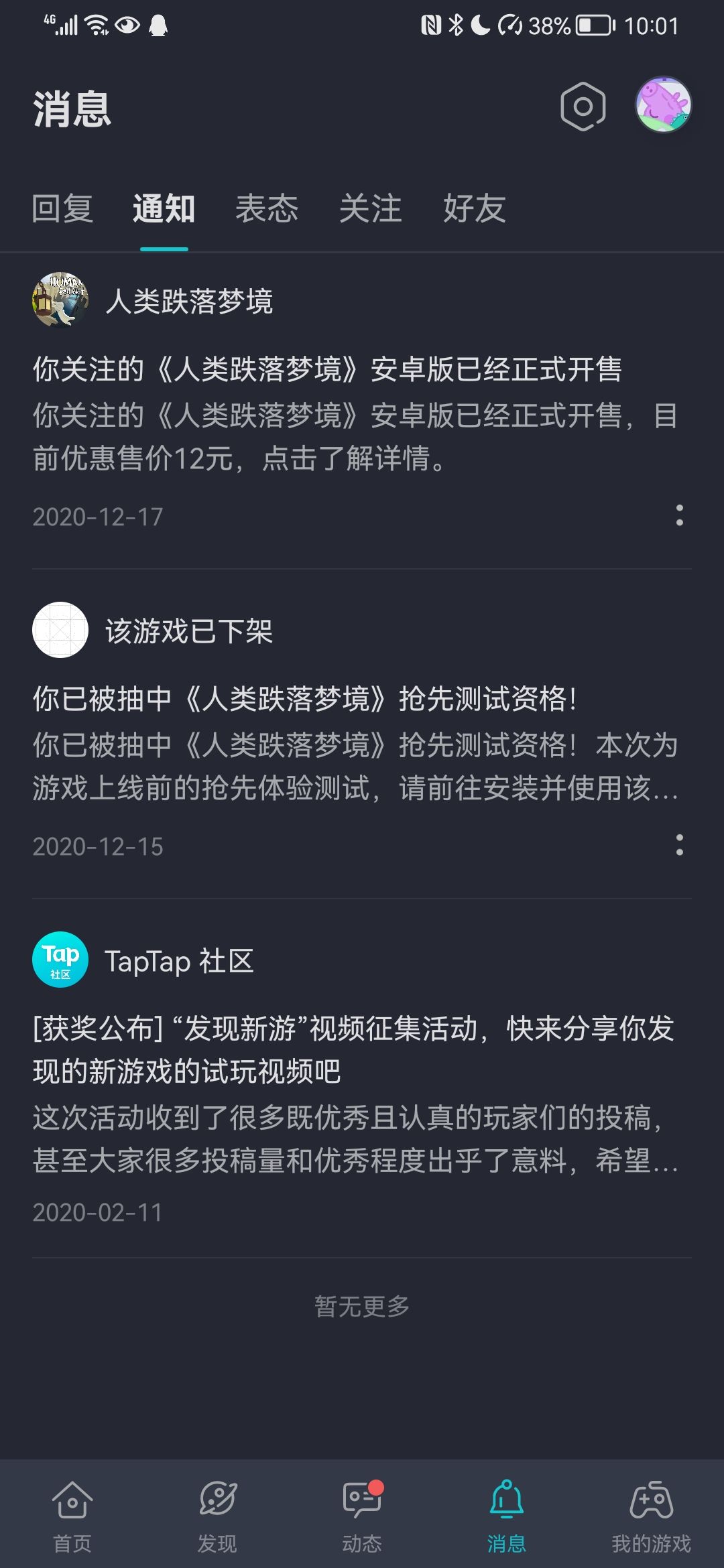This screenshot has width=724, height=1568.
Task: Open the profile avatar
Action: [663, 105]
